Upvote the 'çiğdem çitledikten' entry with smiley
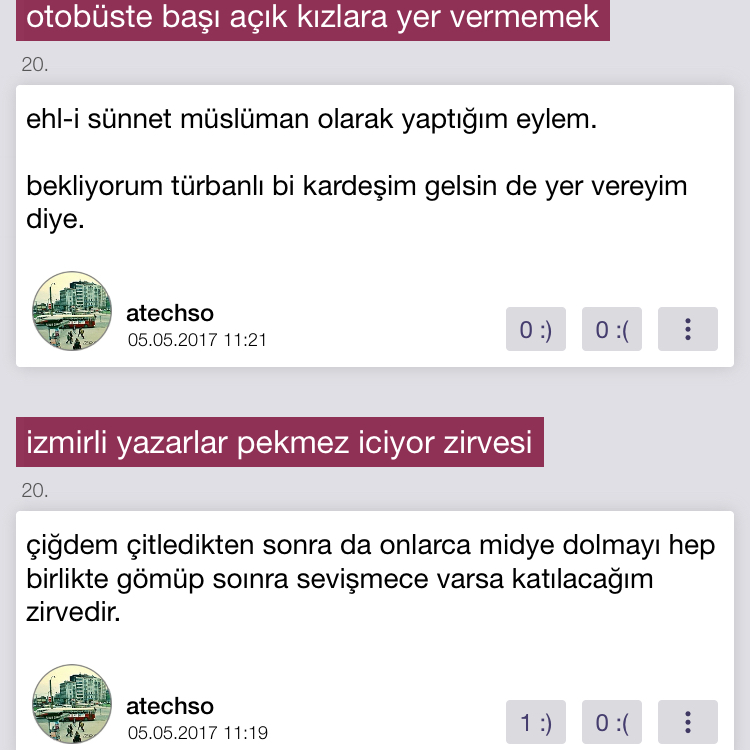 point(536,721)
